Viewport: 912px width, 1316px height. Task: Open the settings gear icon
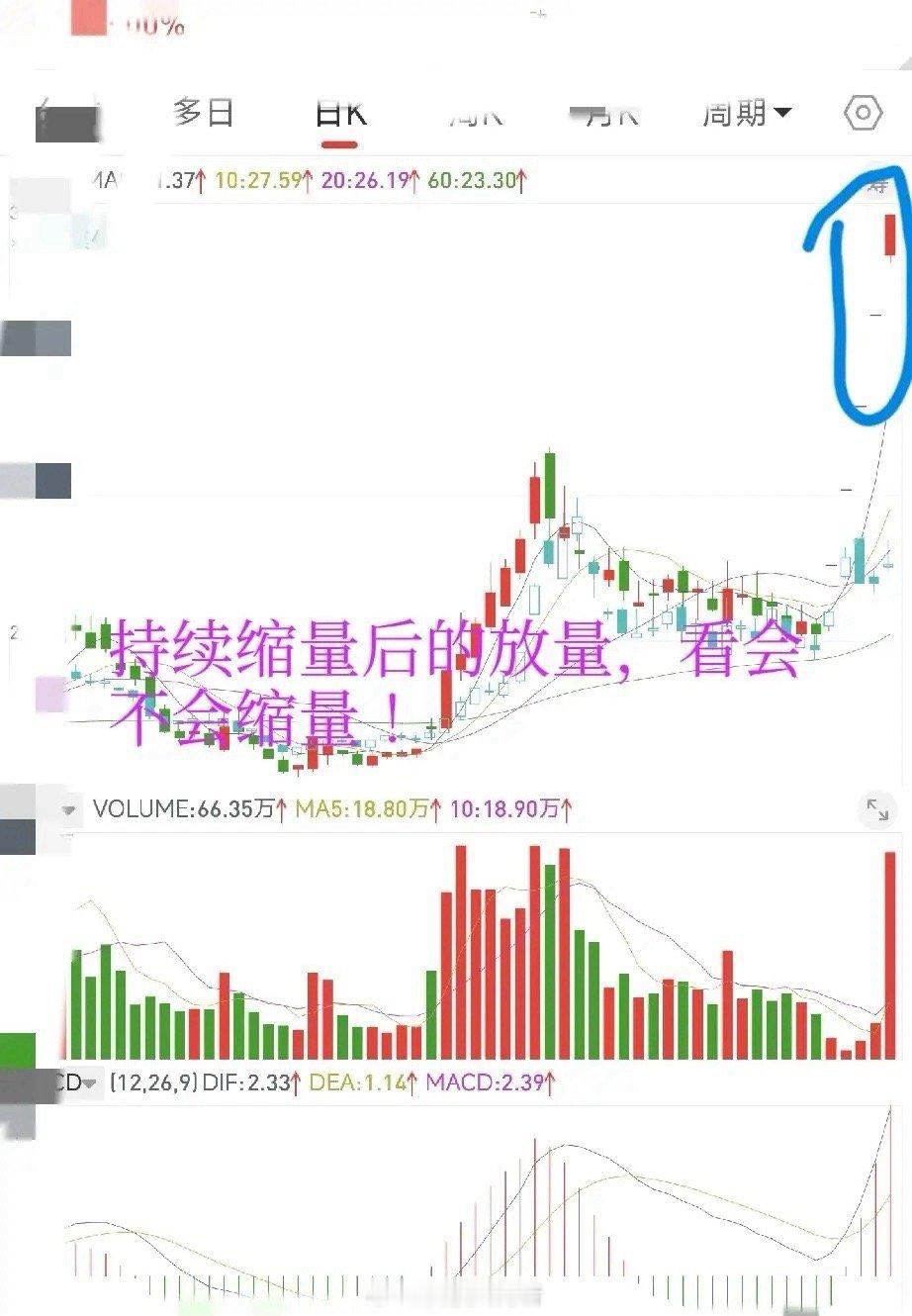863,112
